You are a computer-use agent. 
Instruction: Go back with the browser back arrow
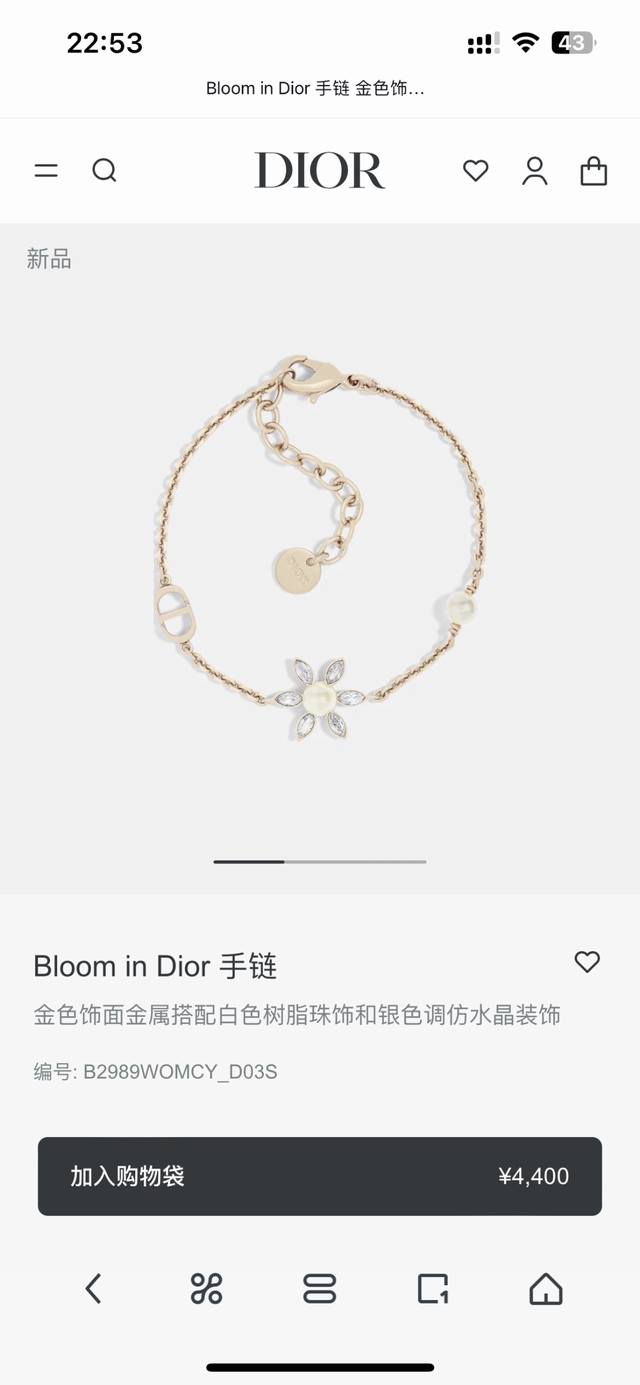tap(93, 1289)
